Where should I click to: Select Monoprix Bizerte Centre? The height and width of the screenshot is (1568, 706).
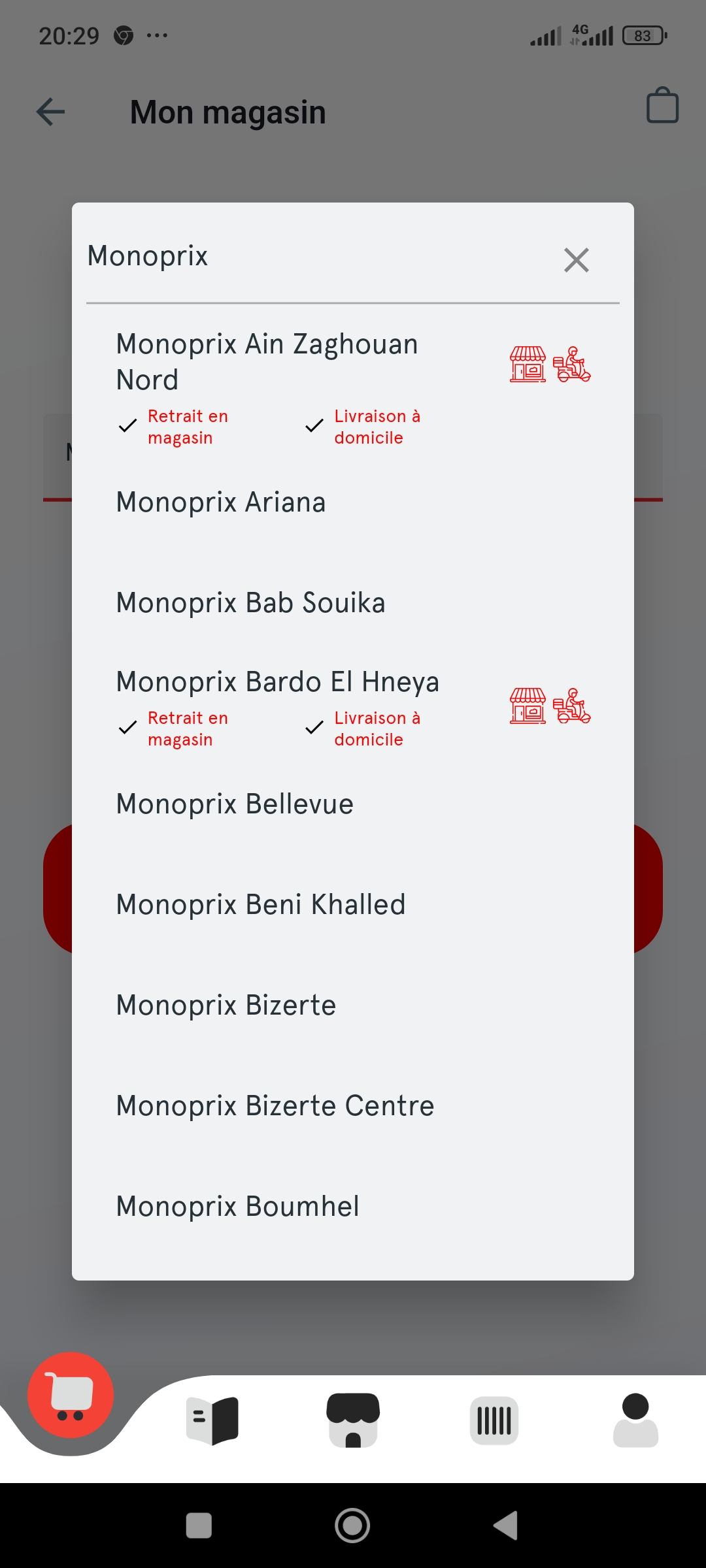353,1106
